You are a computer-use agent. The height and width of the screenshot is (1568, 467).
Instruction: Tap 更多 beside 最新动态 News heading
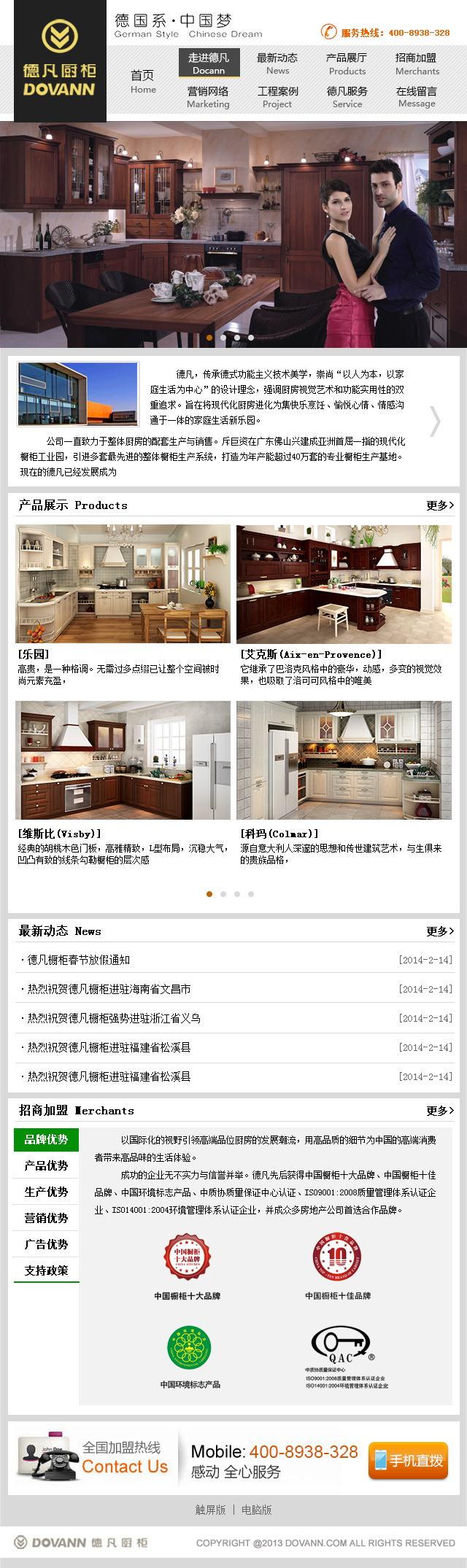pyautogui.click(x=439, y=931)
